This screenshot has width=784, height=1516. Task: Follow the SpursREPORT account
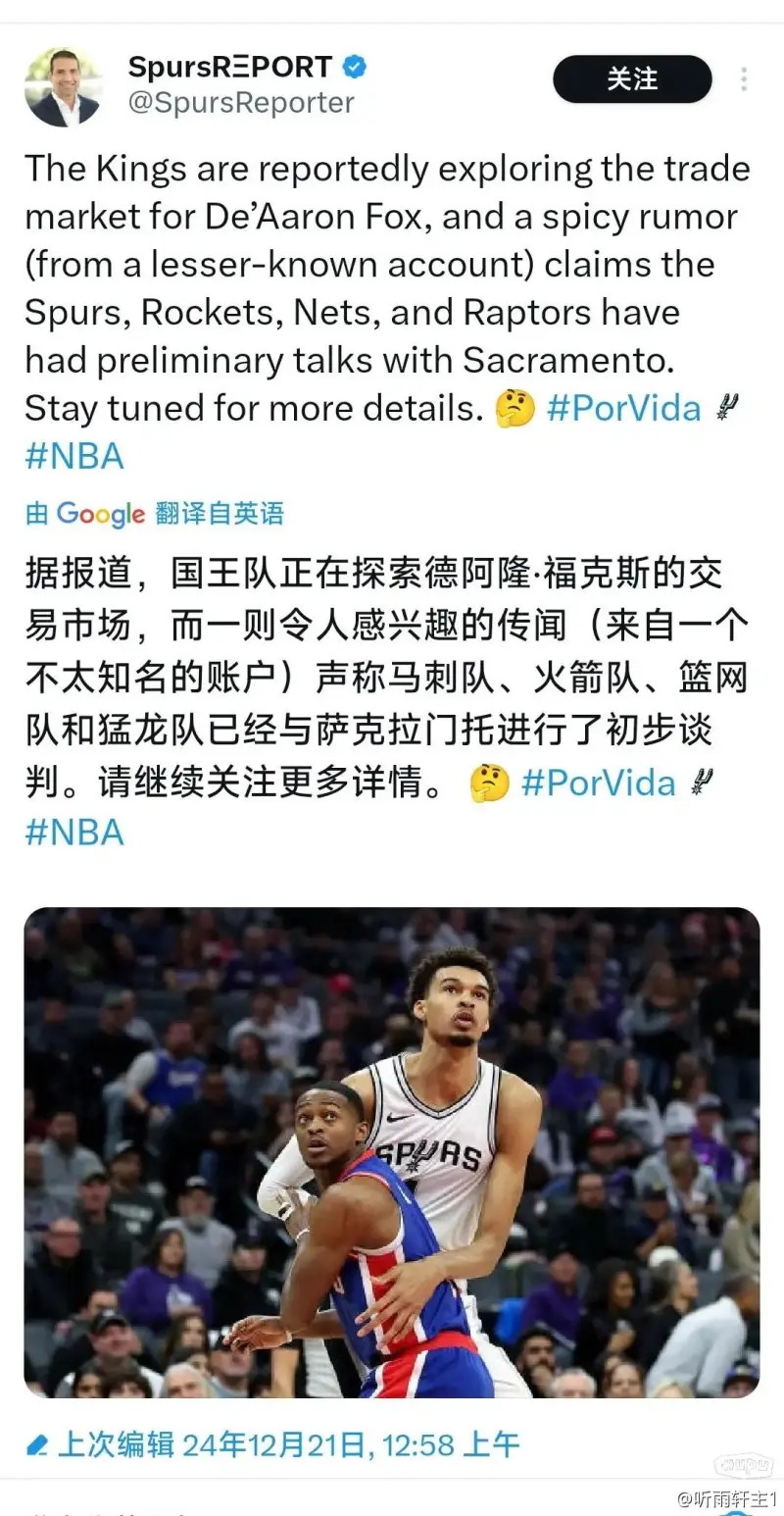point(632,79)
